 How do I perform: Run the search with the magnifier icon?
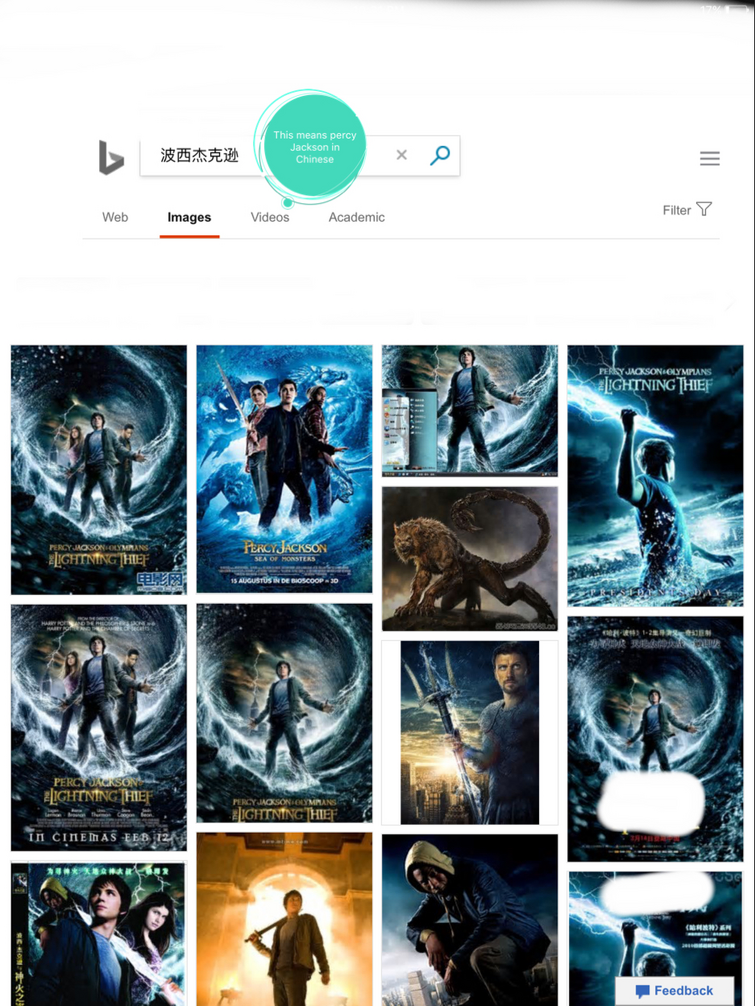pyautogui.click(x=440, y=155)
